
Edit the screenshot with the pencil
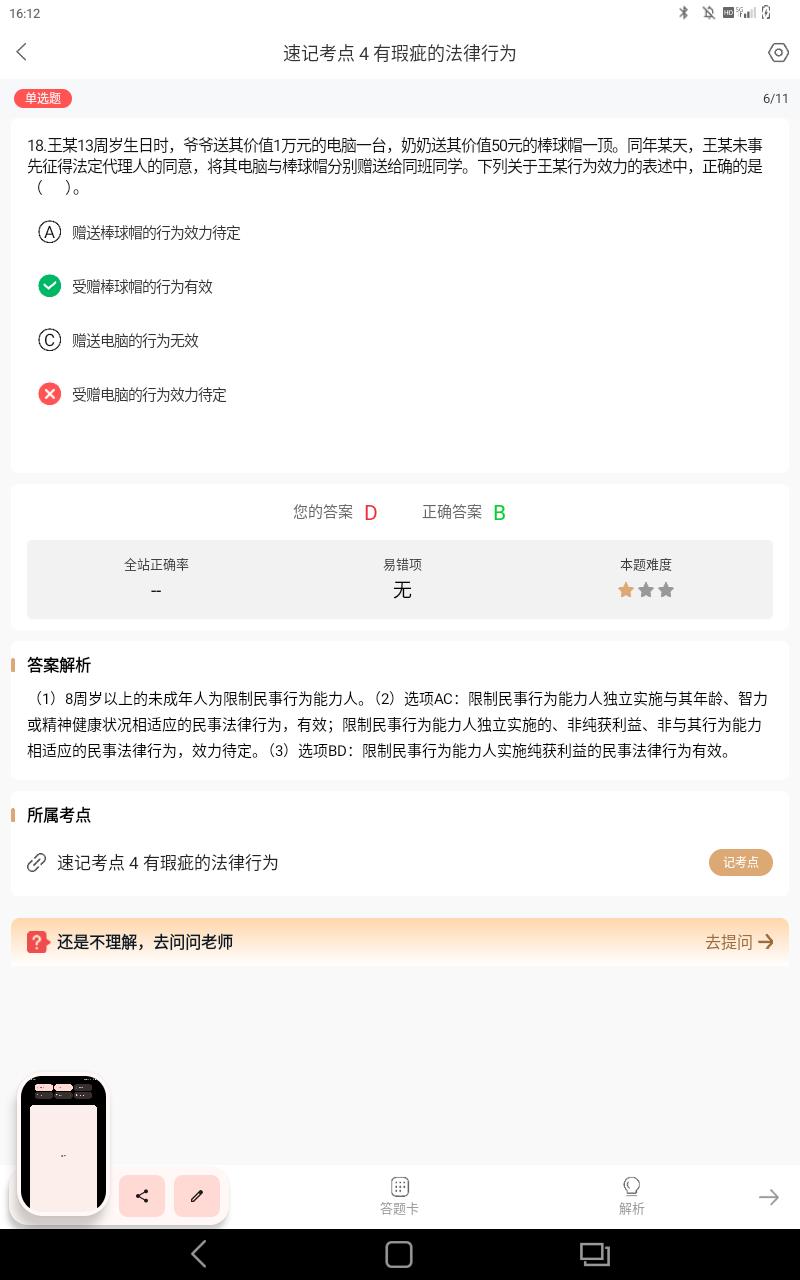click(x=197, y=1196)
